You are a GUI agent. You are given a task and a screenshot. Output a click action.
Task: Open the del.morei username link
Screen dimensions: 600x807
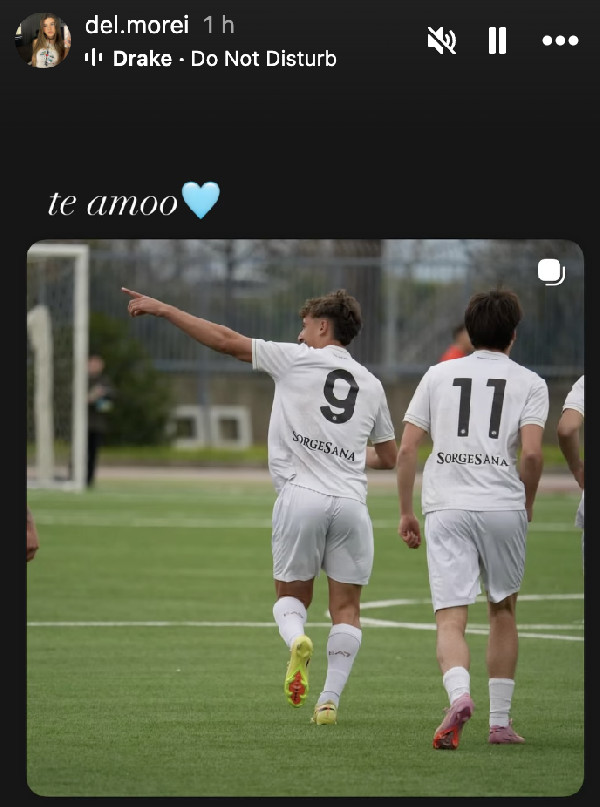tap(137, 25)
